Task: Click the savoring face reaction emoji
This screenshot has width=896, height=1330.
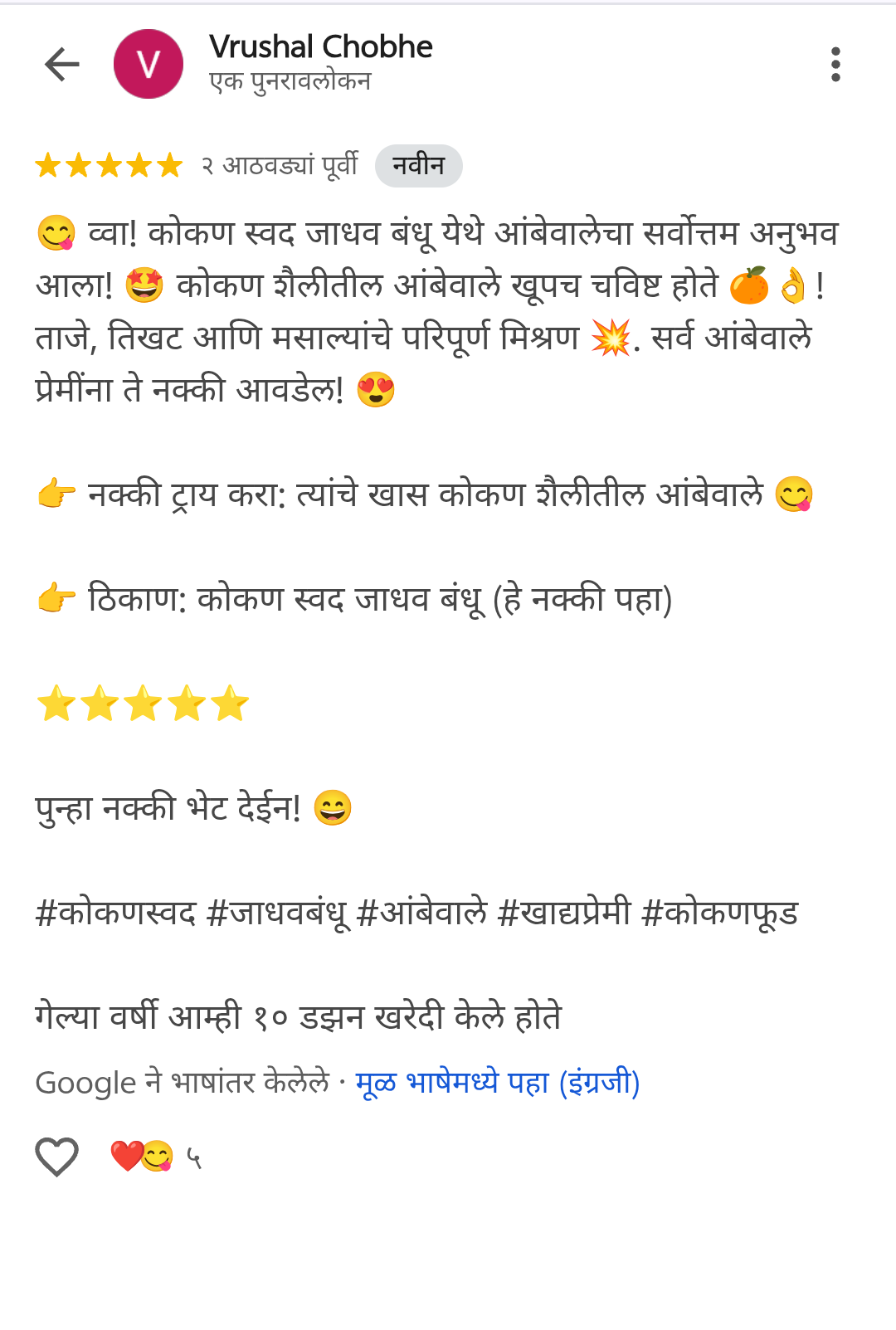Action: pyautogui.click(x=159, y=1156)
